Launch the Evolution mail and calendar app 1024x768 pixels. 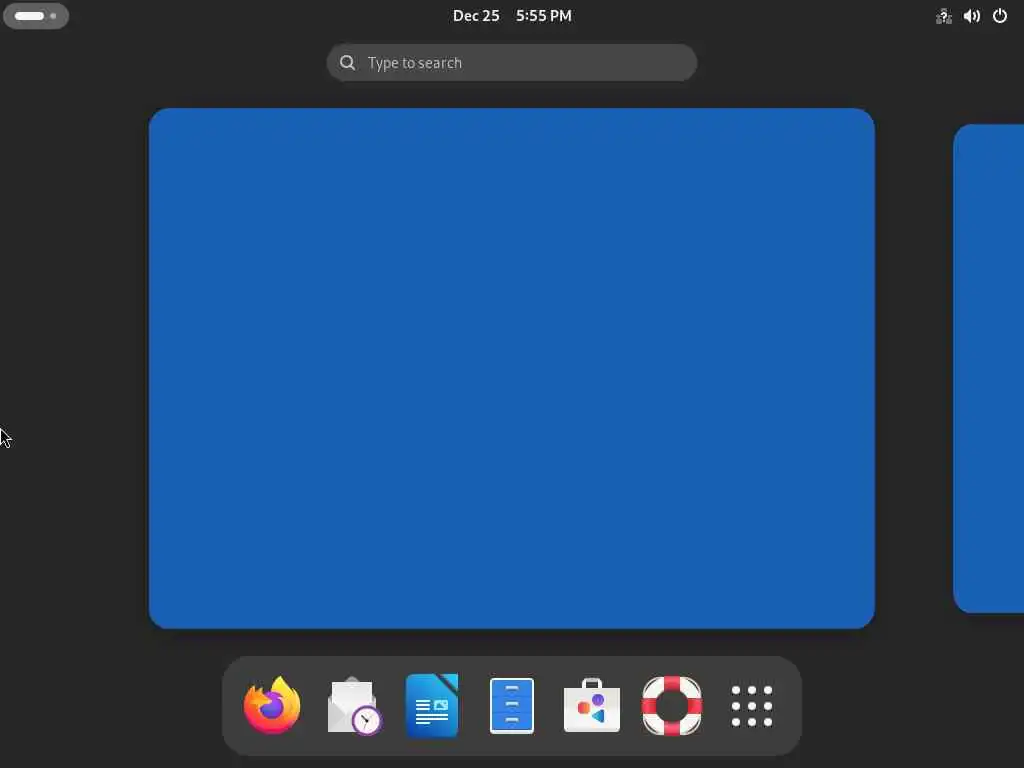pos(353,706)
